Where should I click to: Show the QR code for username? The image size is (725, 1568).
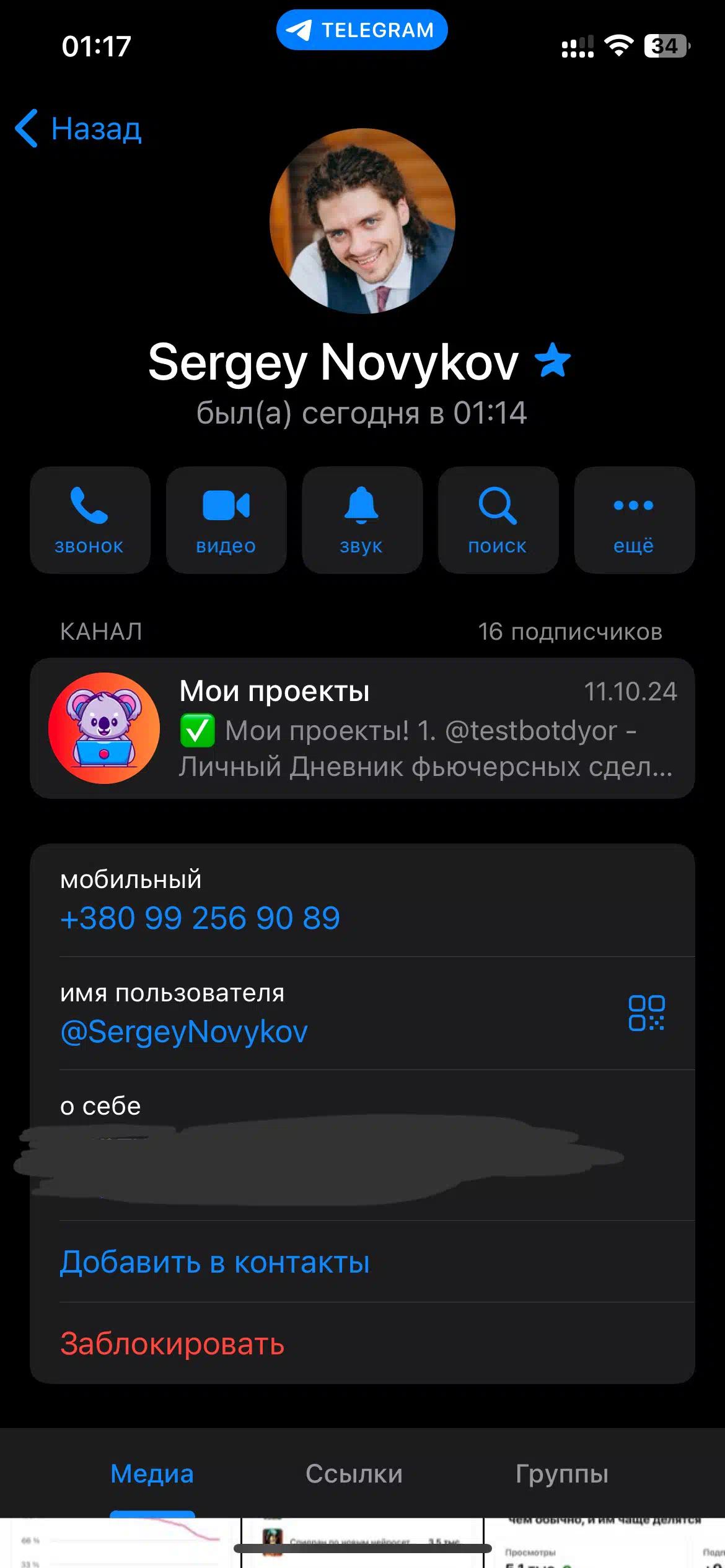646,1013
